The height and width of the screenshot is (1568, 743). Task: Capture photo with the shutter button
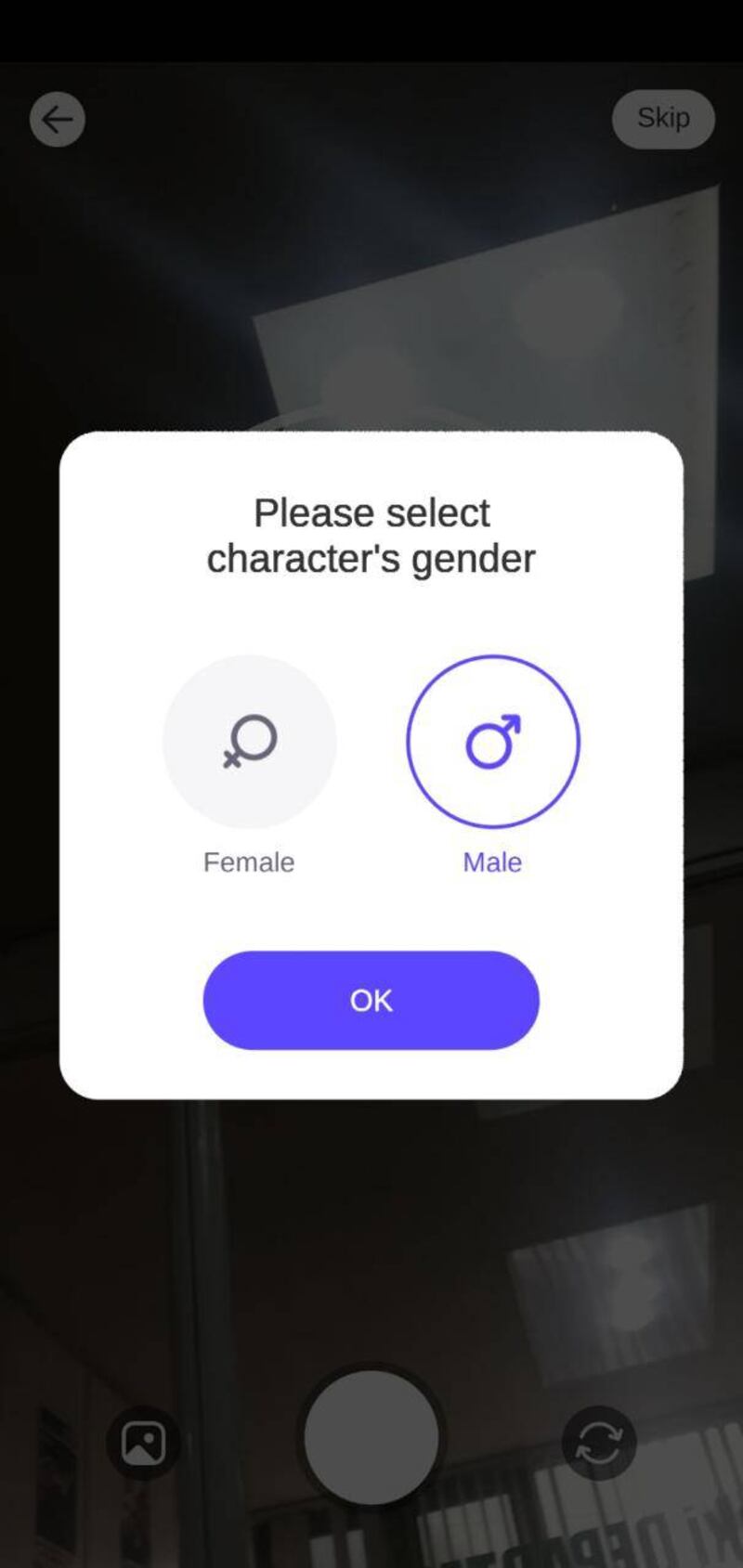(x=371, y=1437)
